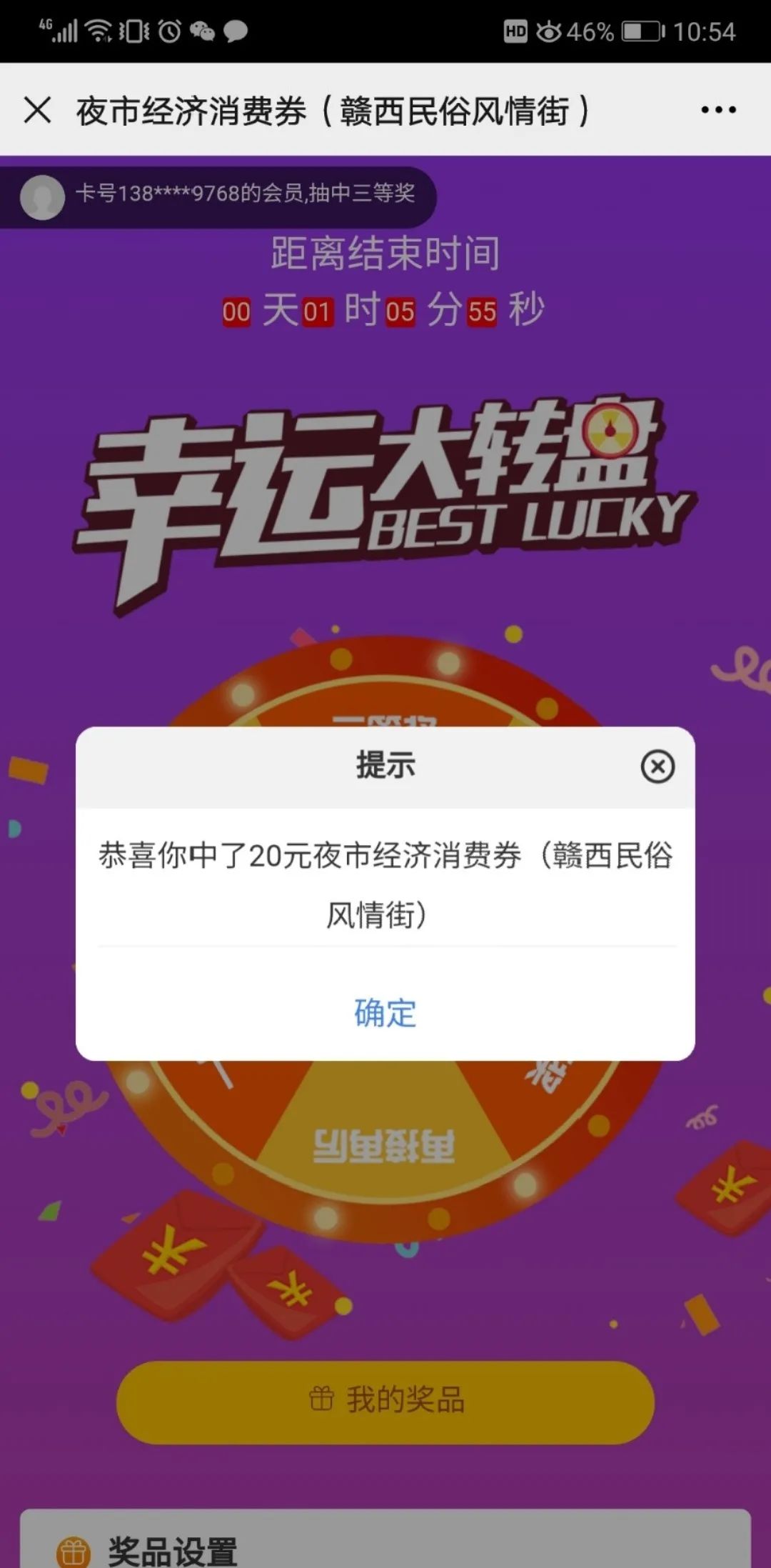Confirm the prize with 确定
The image size is (771, 1568).
(x=385, y=1012)
